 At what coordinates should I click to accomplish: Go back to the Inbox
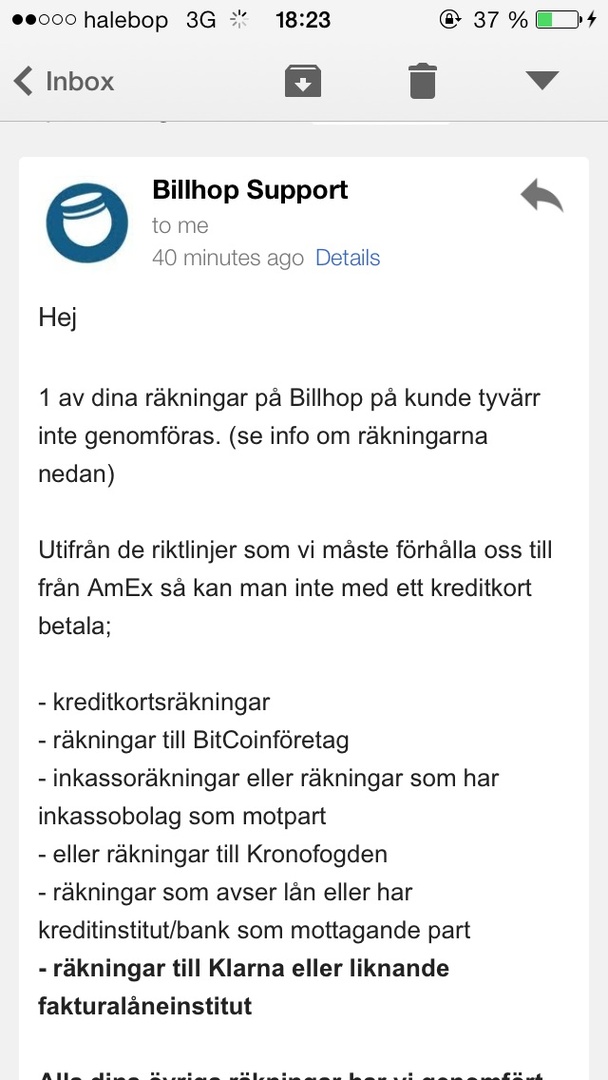point(64,81)
